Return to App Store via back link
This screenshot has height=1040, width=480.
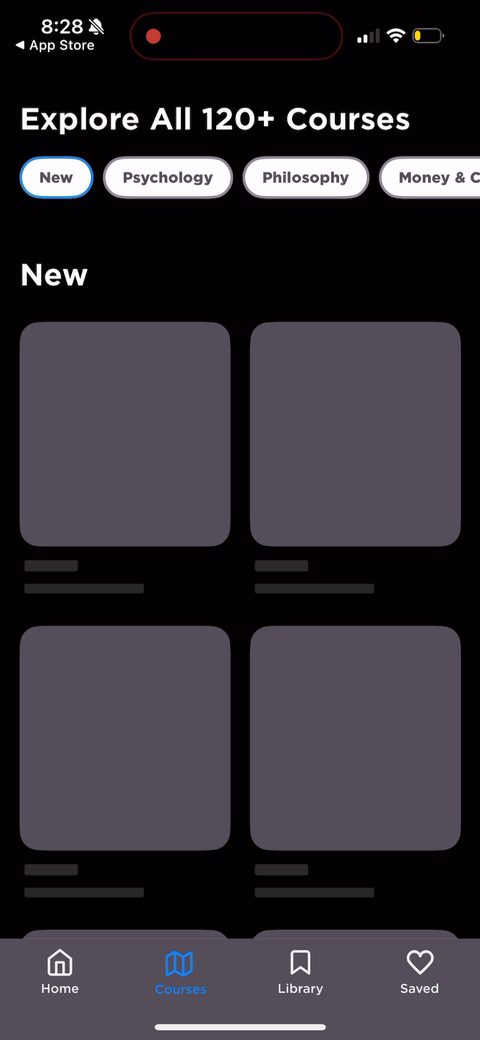pos(55,46)
